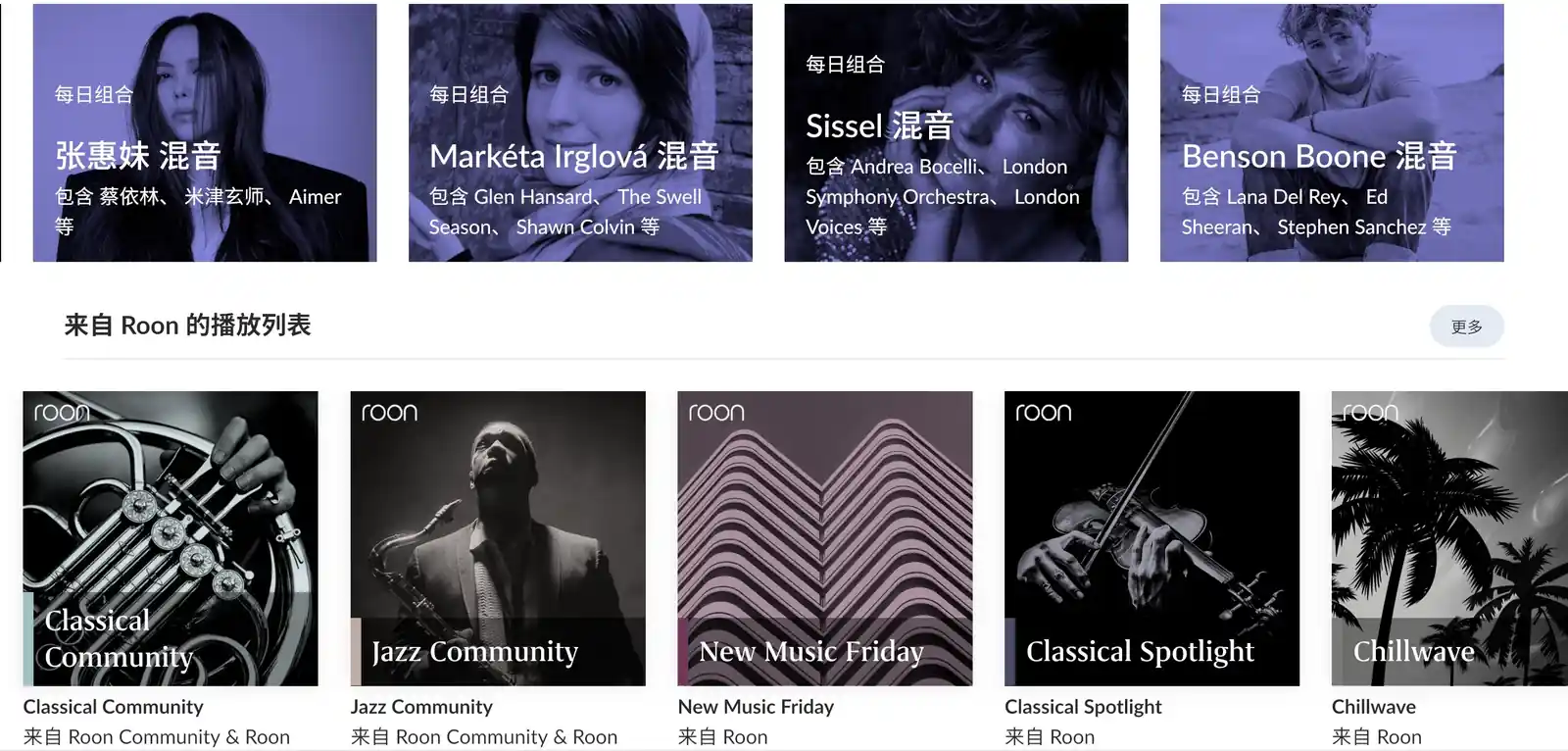Open the Chillwave playlist

click(1448, 538)
